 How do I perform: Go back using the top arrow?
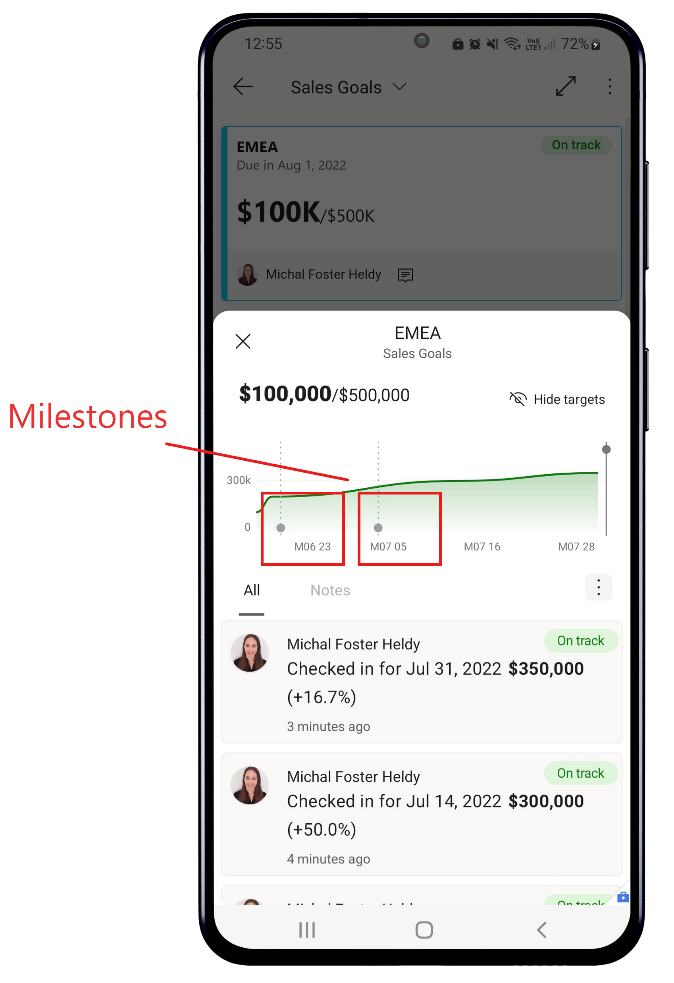243,87
